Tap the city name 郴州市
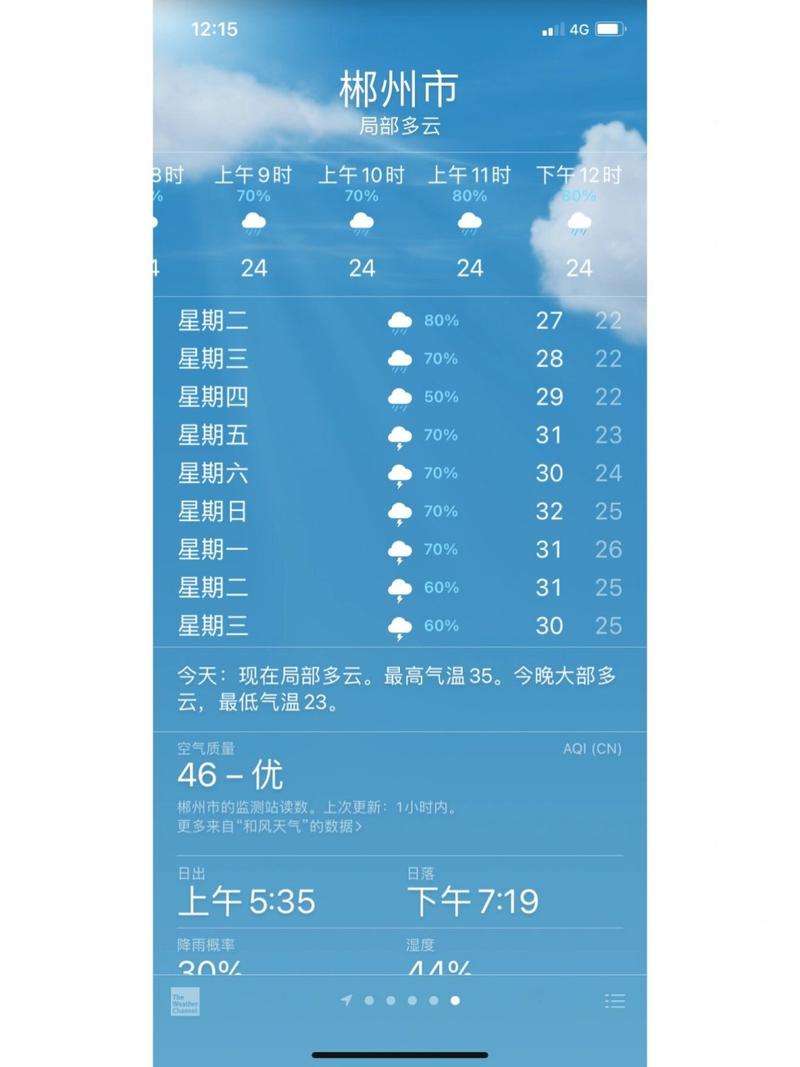 399,91
